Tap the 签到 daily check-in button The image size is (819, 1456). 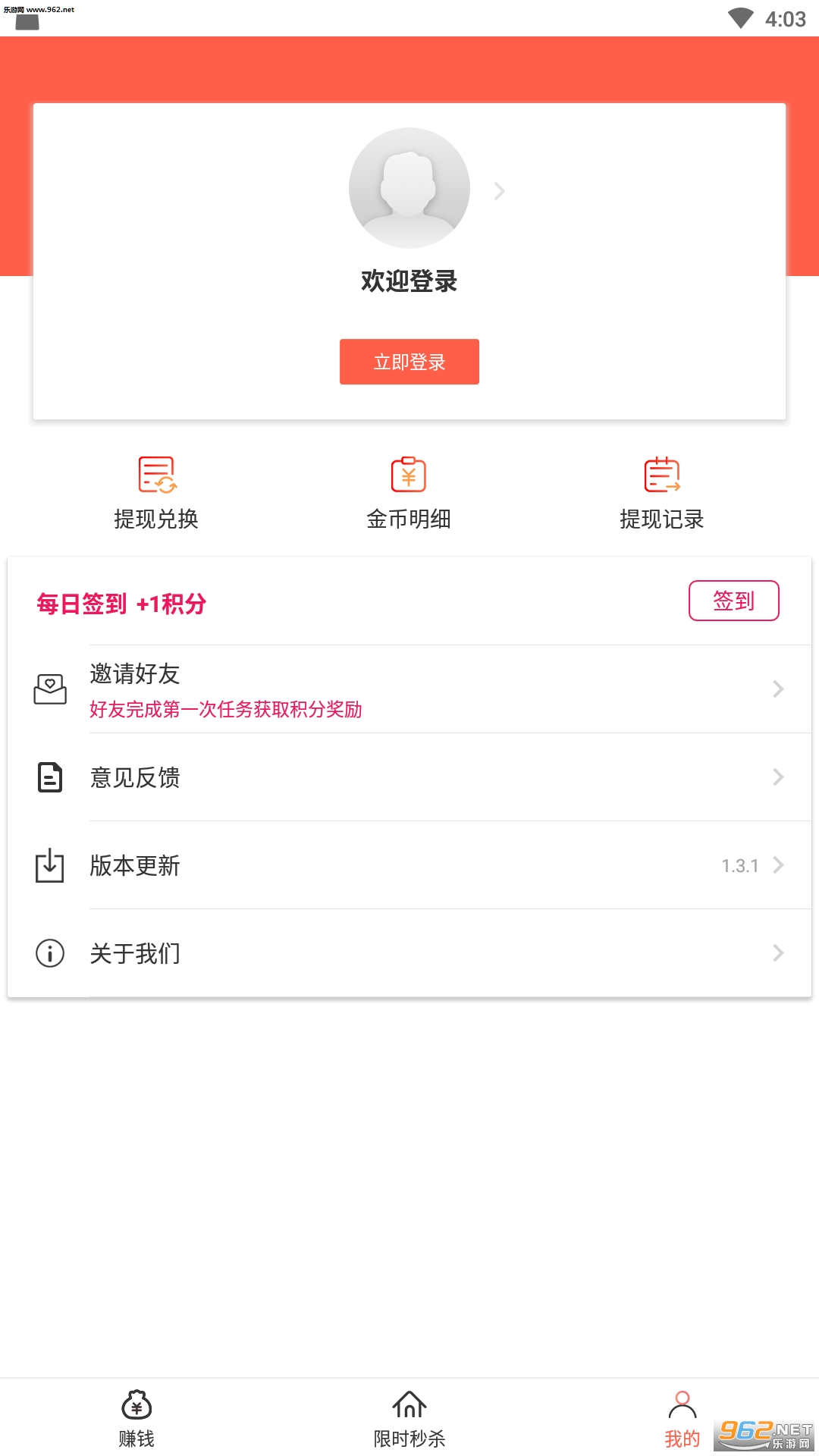click(x=733, y=601)
